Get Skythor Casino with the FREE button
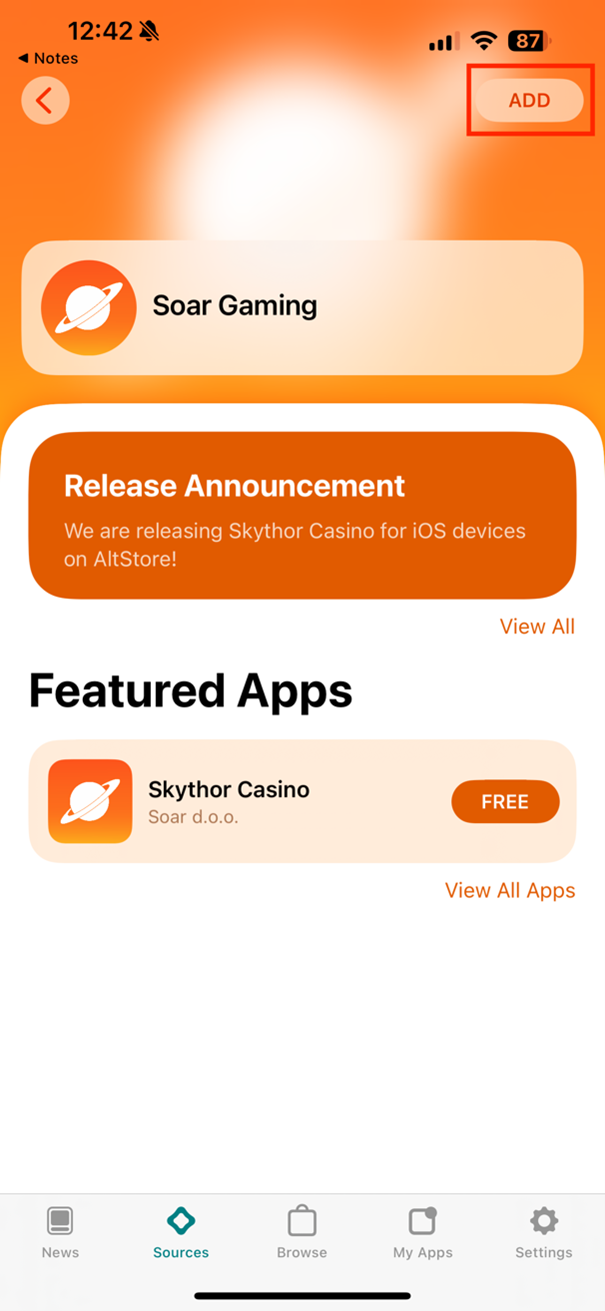This screenshot has width=605, height=1311. point(505,802)
